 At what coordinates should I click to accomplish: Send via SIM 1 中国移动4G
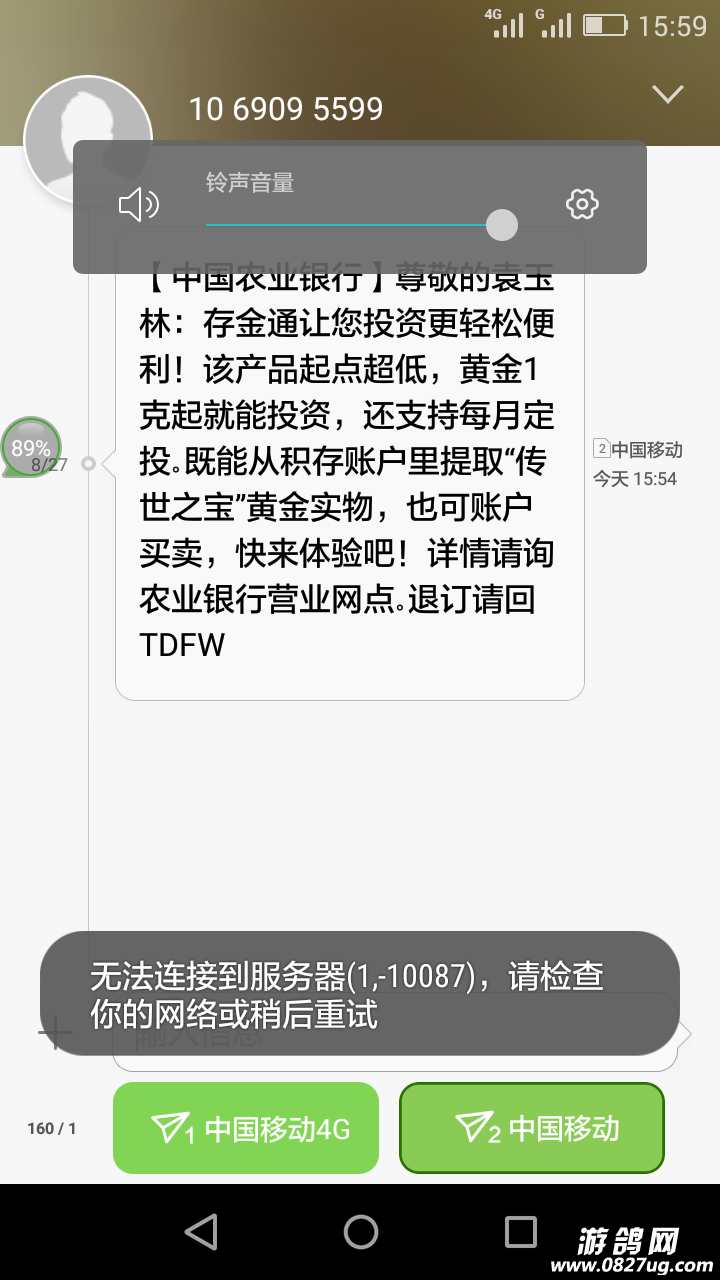(246, 1128)
